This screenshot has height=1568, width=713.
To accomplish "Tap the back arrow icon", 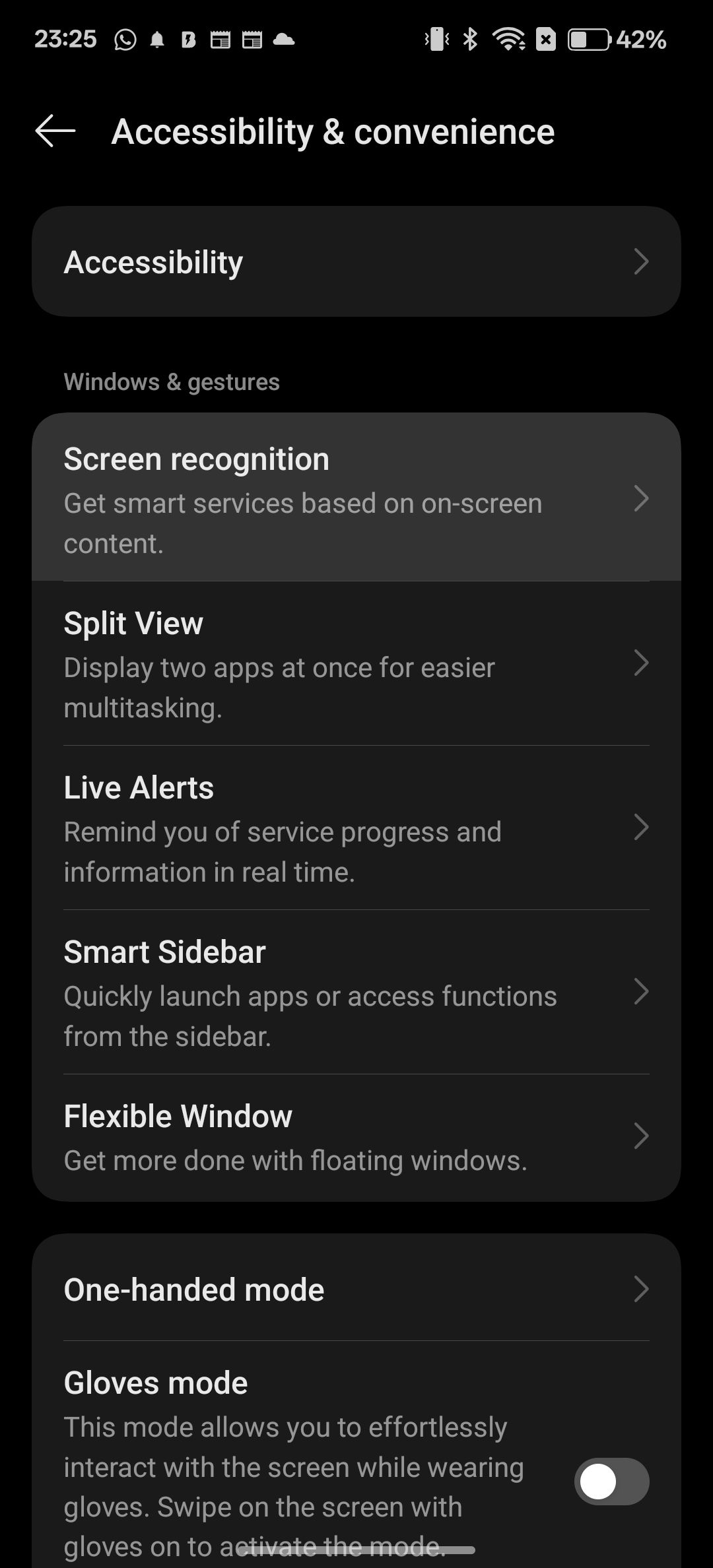I will pyautogui.click(x=54, y=131).
